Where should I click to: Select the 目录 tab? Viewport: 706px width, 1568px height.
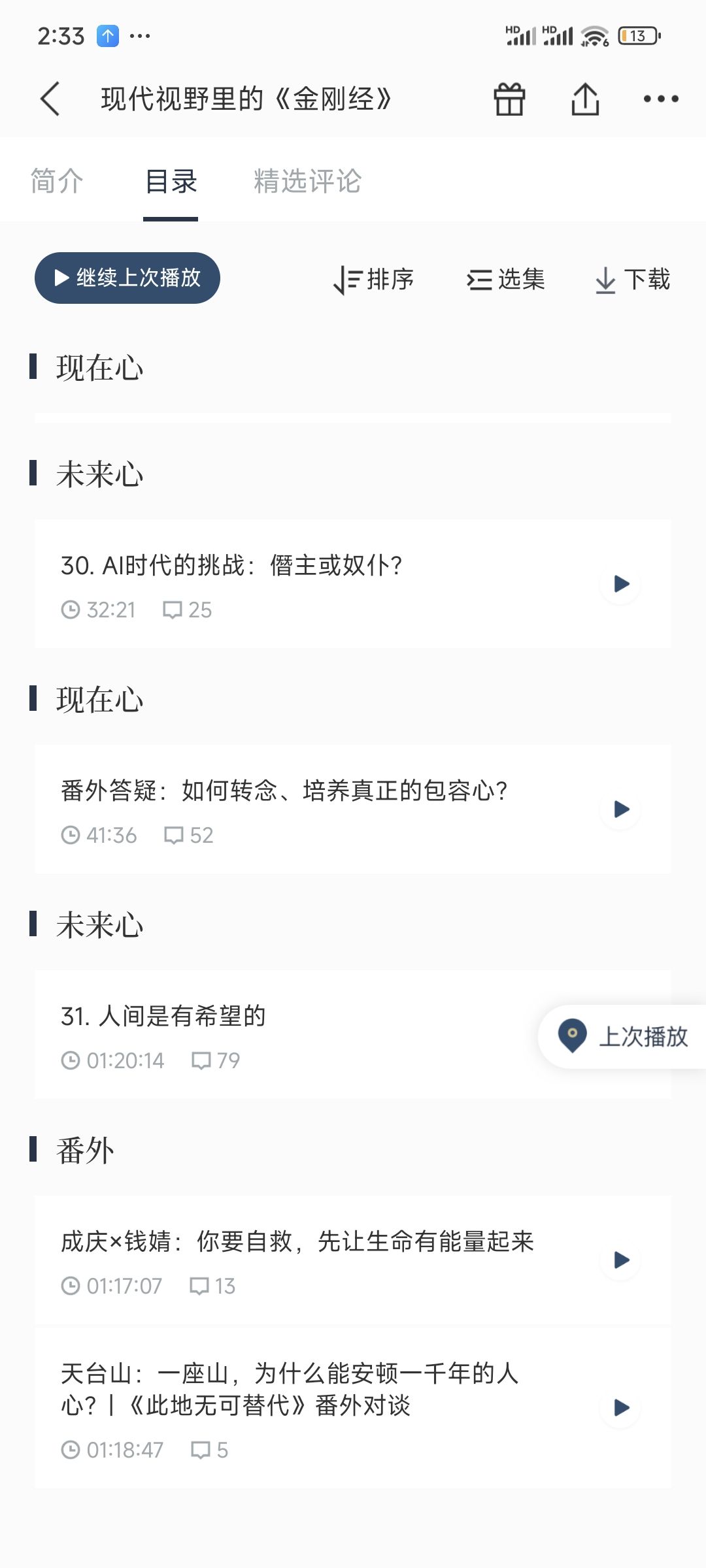point(171,181)
